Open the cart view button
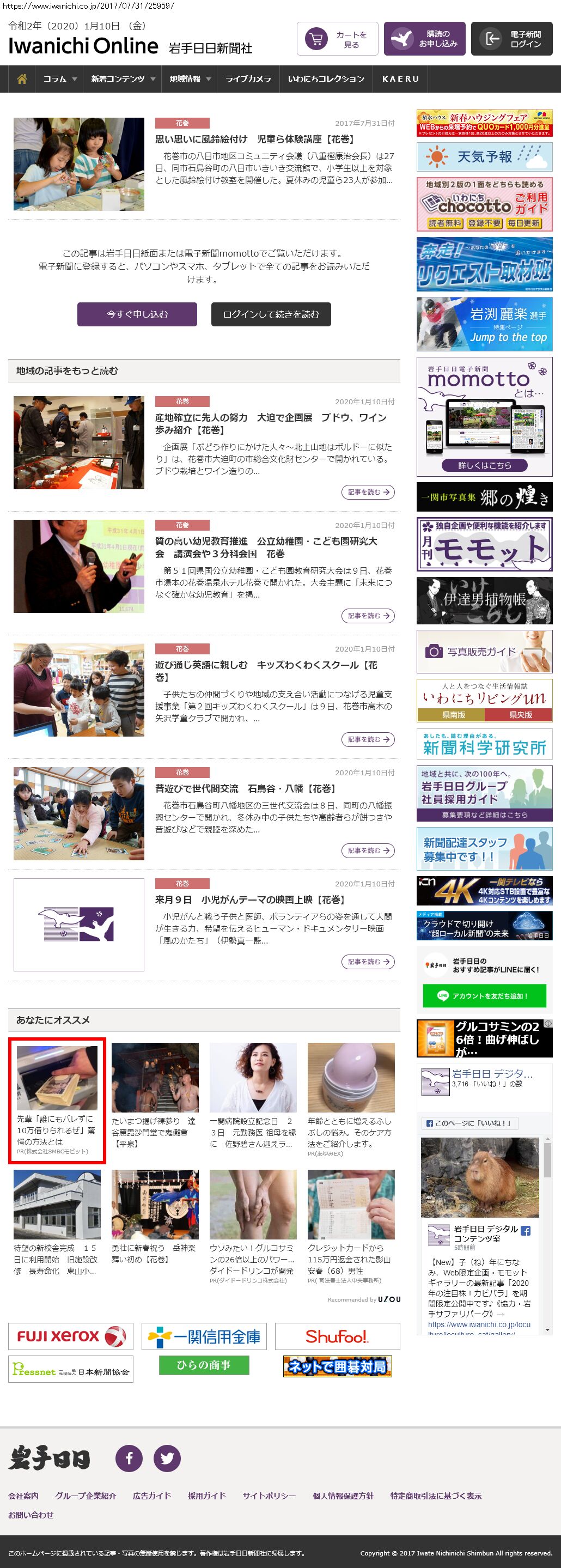This screenshot has height=1568, width=561. point(337,39)
